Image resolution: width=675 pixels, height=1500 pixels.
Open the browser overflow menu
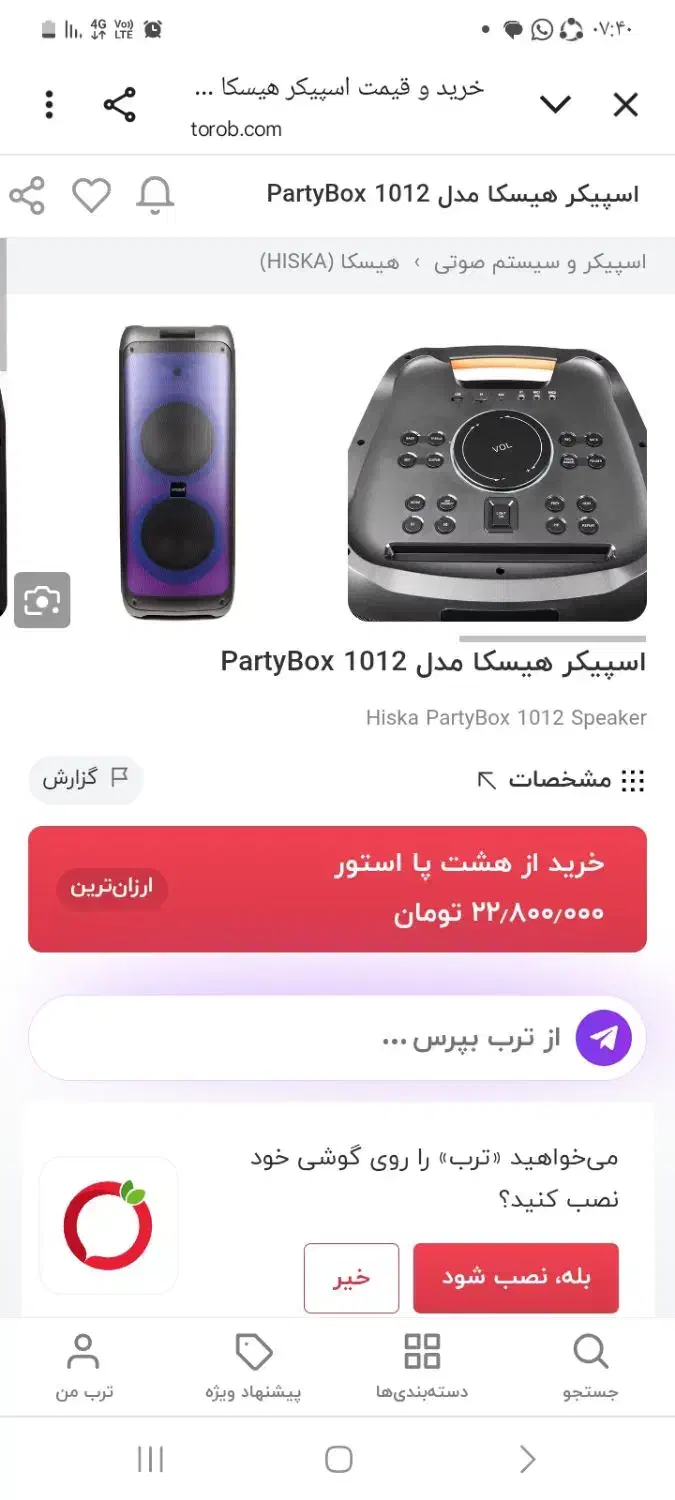pyautogui.click(x=49, y=105)
